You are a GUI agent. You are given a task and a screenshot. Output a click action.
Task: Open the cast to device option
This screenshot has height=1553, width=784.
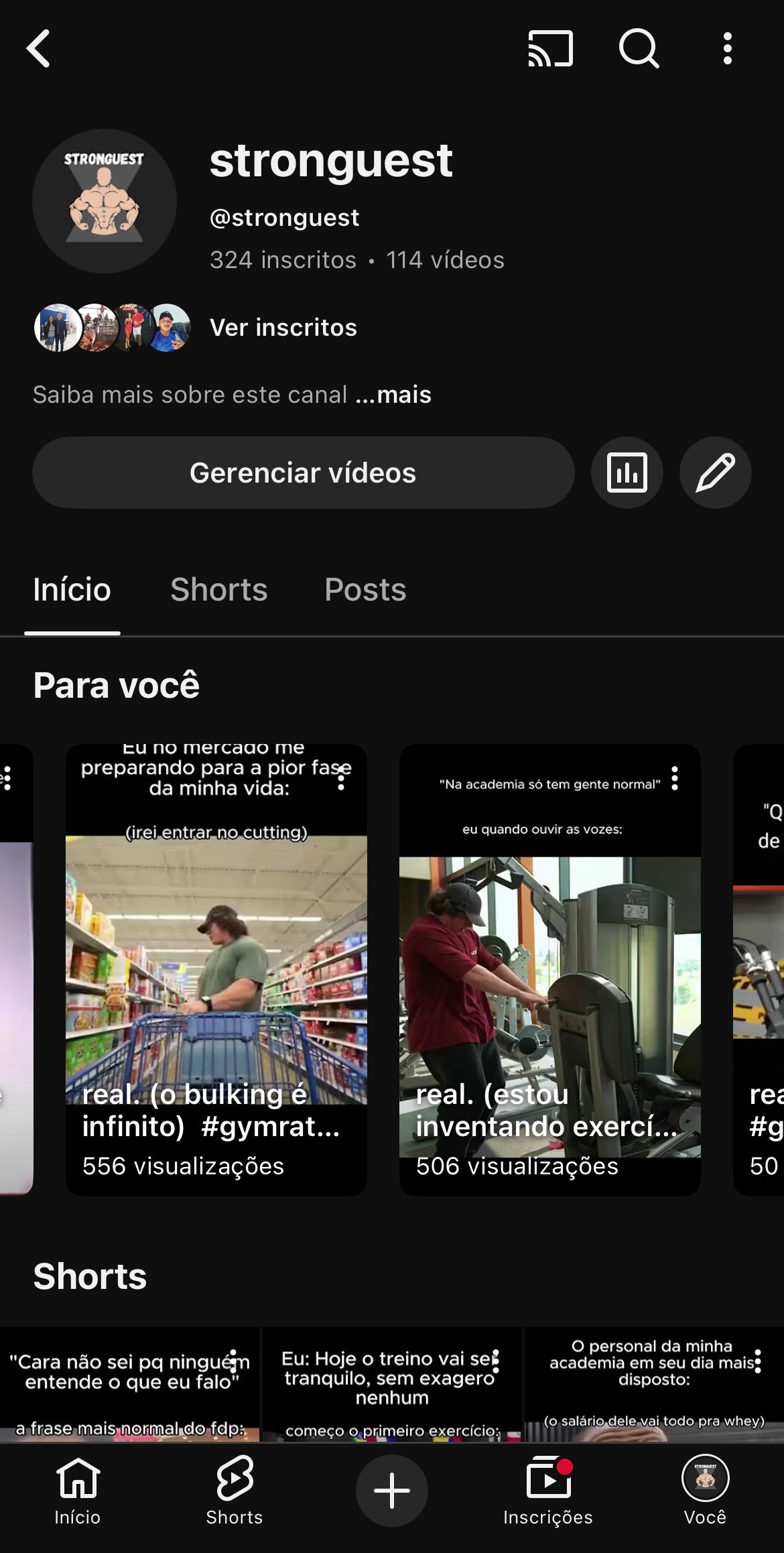tap(550, 48)
